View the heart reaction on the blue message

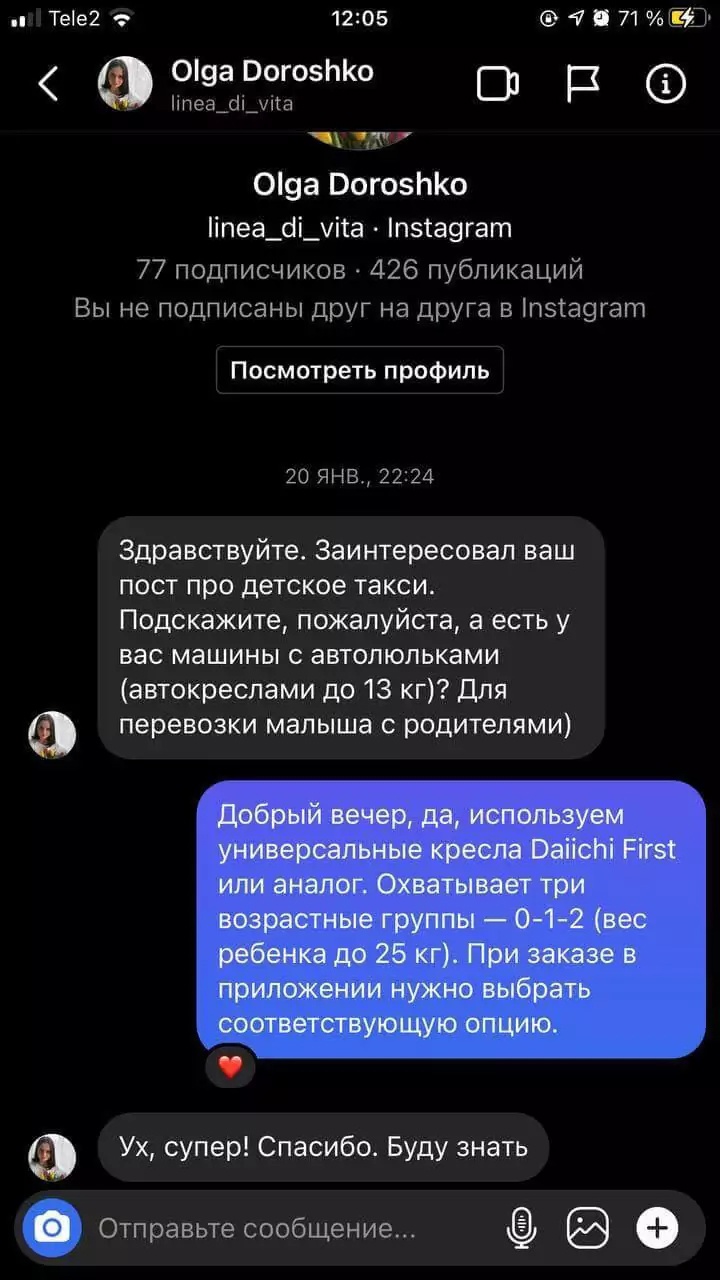pos(231,1066)
